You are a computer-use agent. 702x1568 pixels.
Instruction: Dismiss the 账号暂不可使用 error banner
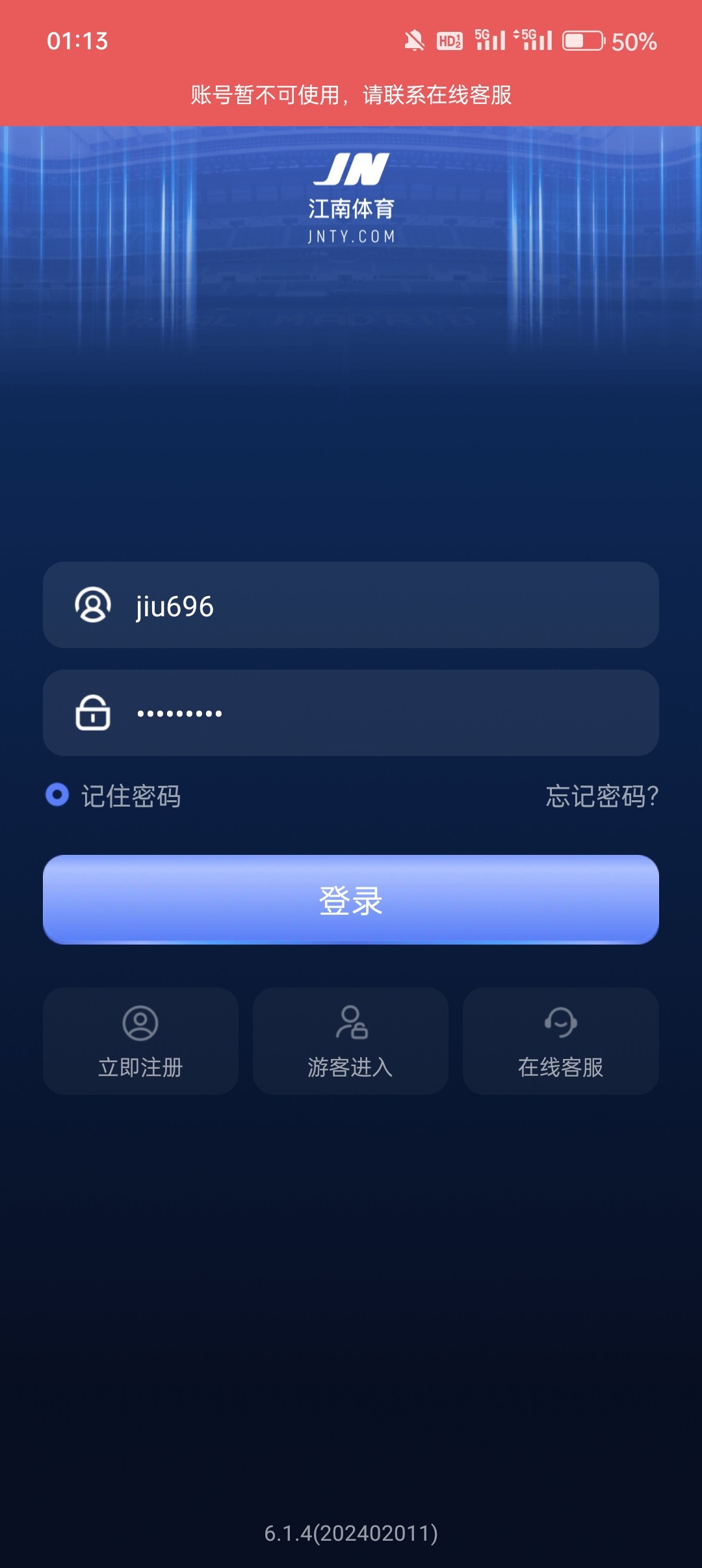[351, 95]
